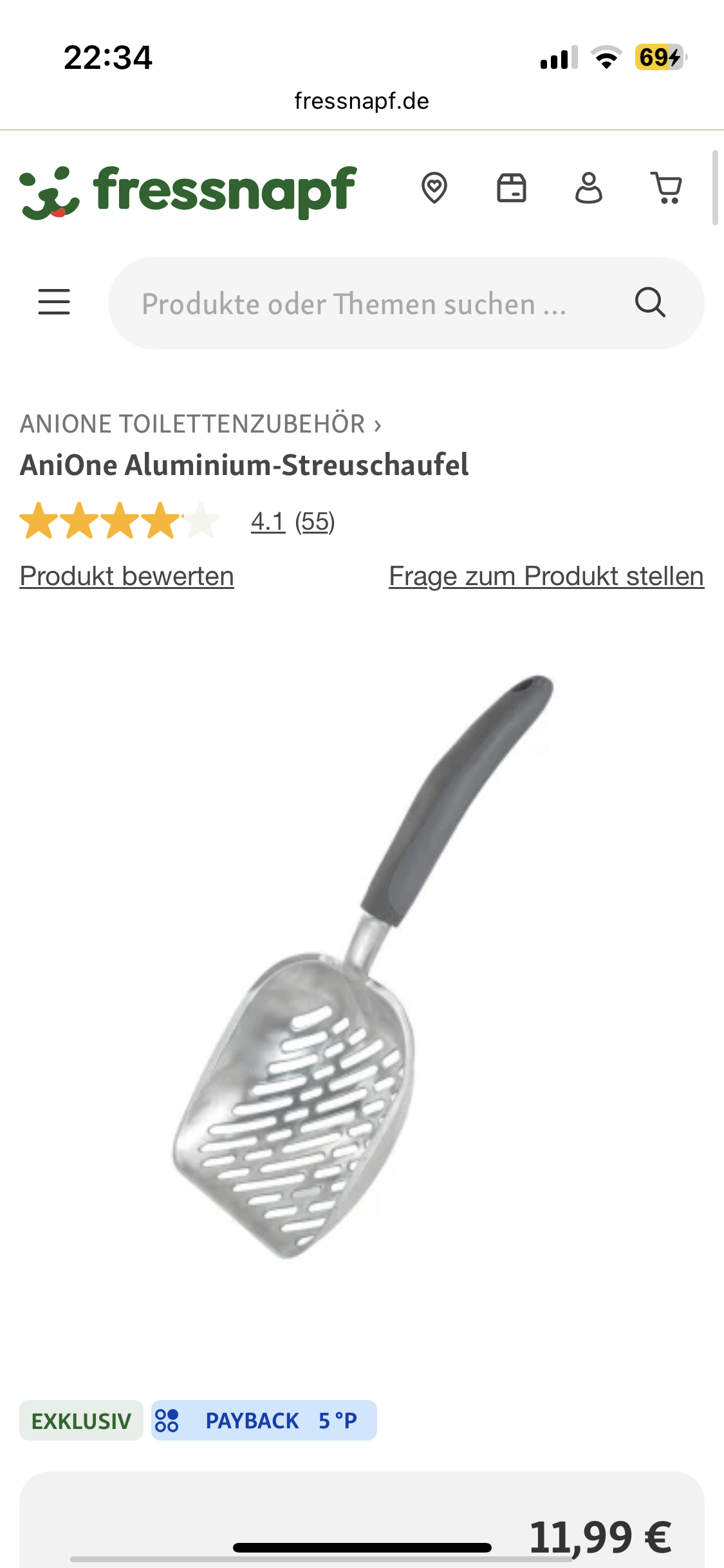Open the orders package icon
Image resolution: width=724 pixels, height=1568 pixels.
point(512,188)
